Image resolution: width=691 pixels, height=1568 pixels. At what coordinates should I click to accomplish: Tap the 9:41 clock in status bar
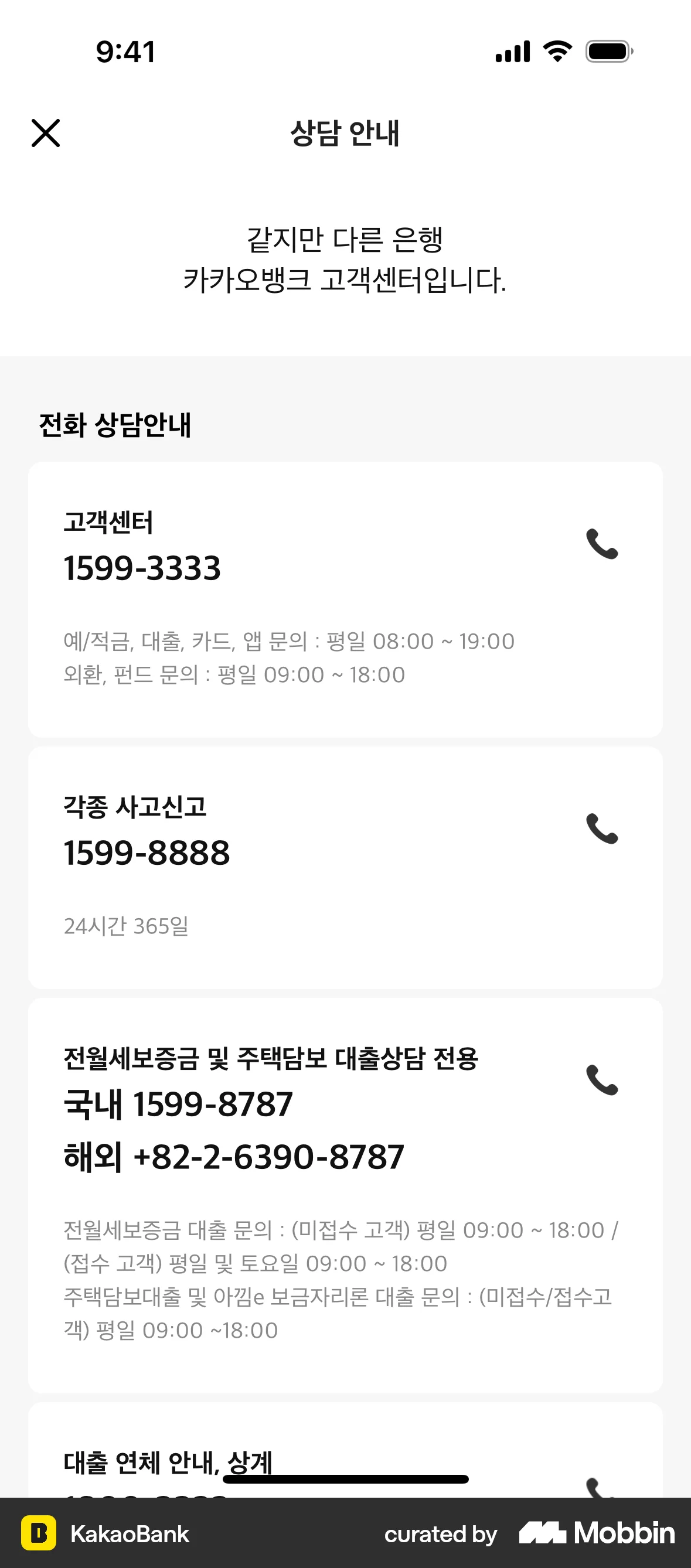[125, 52]
